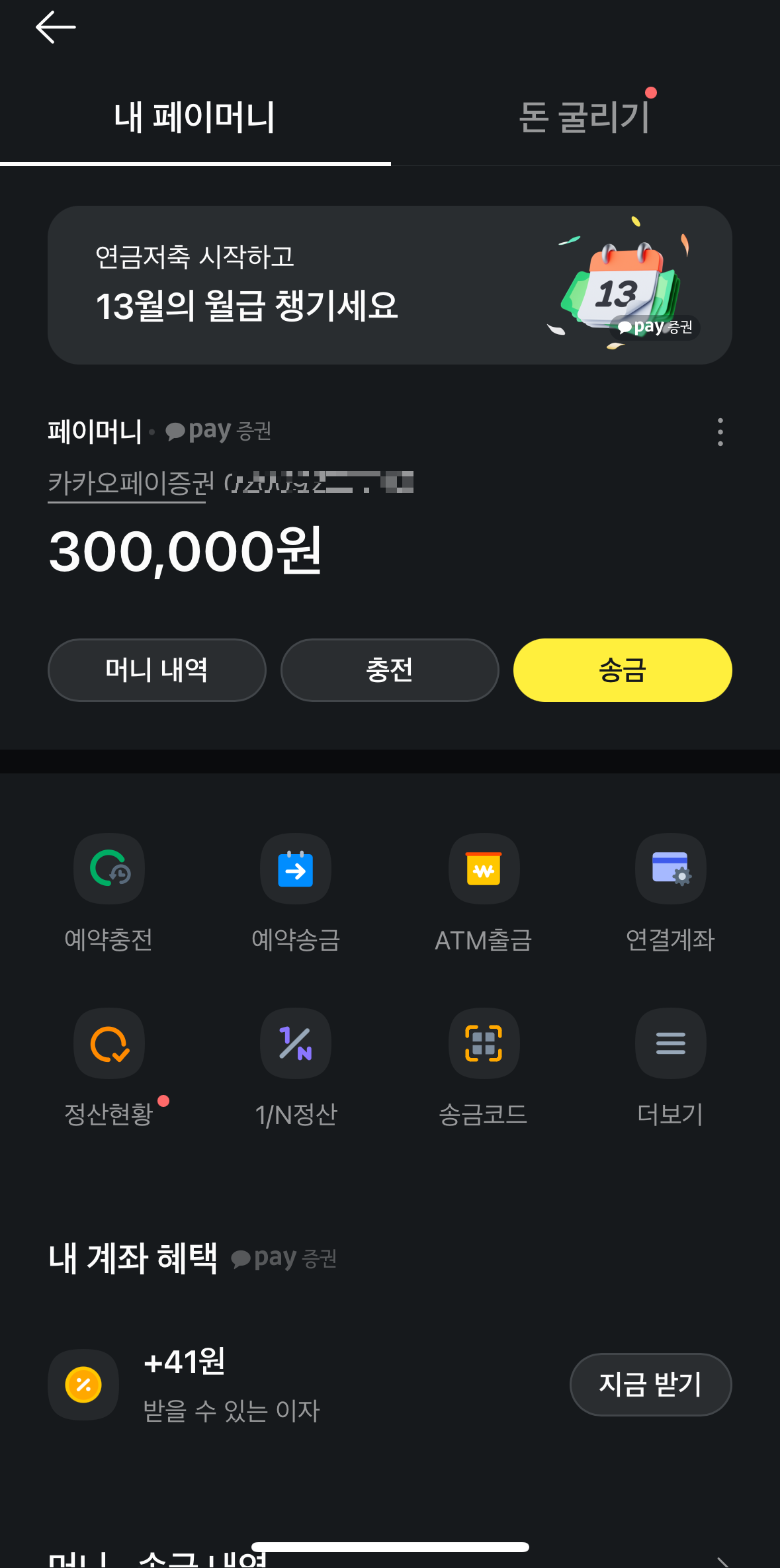Open the 송금코드 transfer code scanner icon
The height and width of the screenshot is (1568, 780).
point(484,1044)
